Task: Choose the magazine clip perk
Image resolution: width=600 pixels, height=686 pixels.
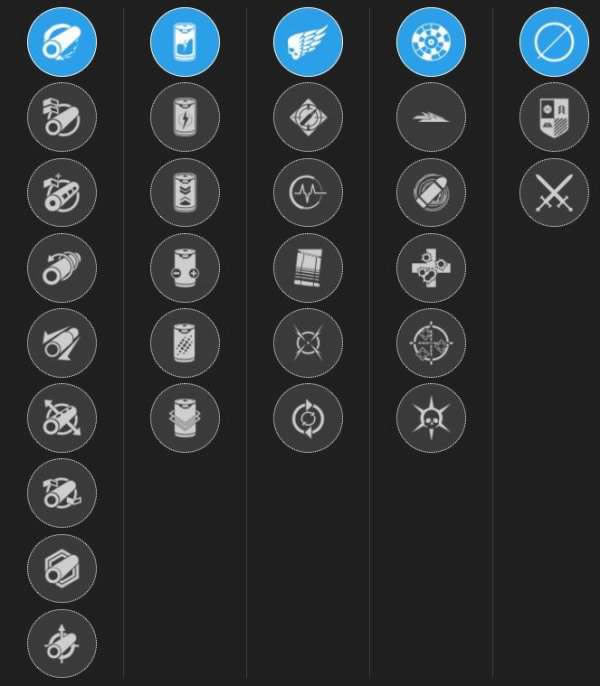Action: click(308, 267)
